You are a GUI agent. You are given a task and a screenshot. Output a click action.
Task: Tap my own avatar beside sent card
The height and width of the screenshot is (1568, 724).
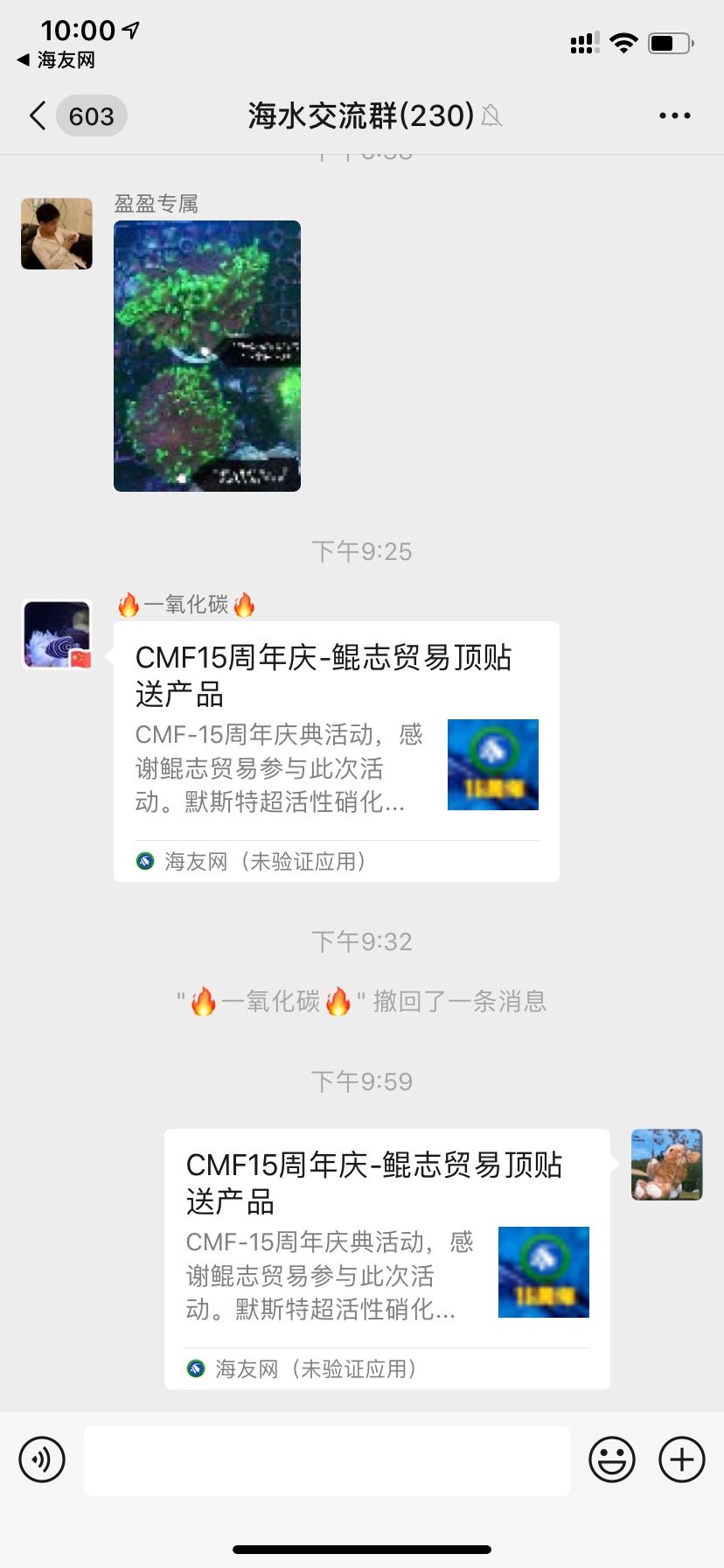point(666,1164)
